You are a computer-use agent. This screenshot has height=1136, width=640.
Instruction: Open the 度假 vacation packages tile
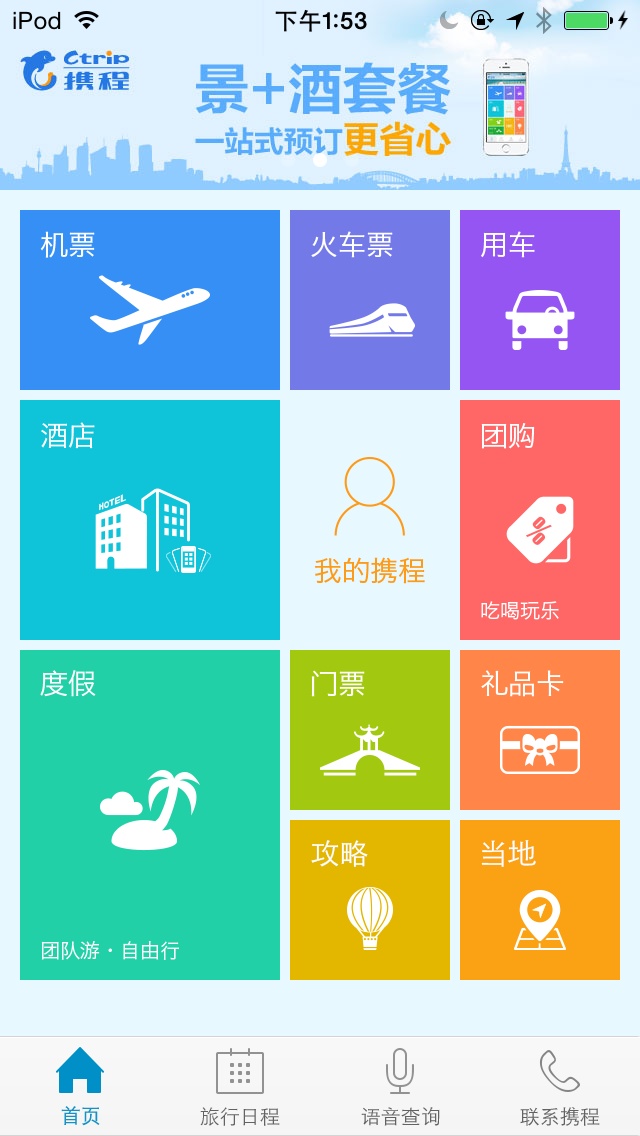click(x=150, y=815)
